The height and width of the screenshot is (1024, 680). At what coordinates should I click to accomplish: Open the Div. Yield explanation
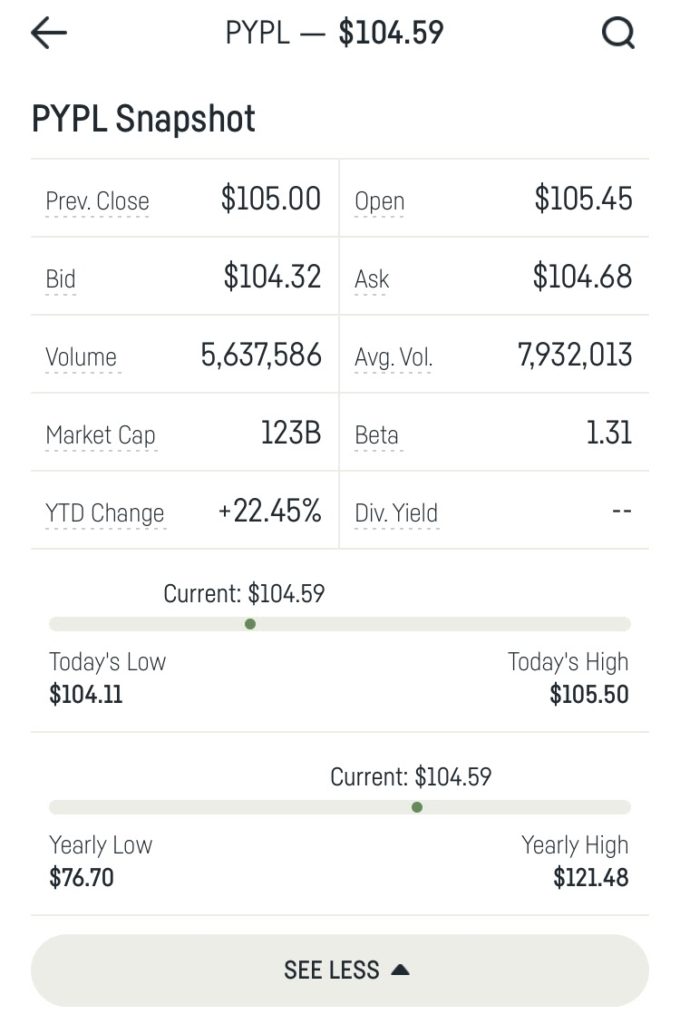[x=396, y=513]
